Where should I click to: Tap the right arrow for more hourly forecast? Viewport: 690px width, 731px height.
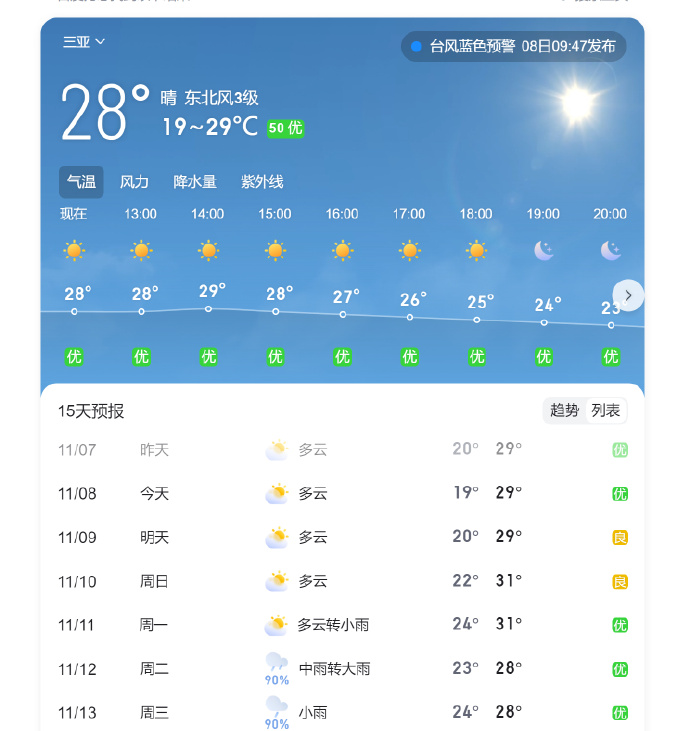click(x=628, y=295)
